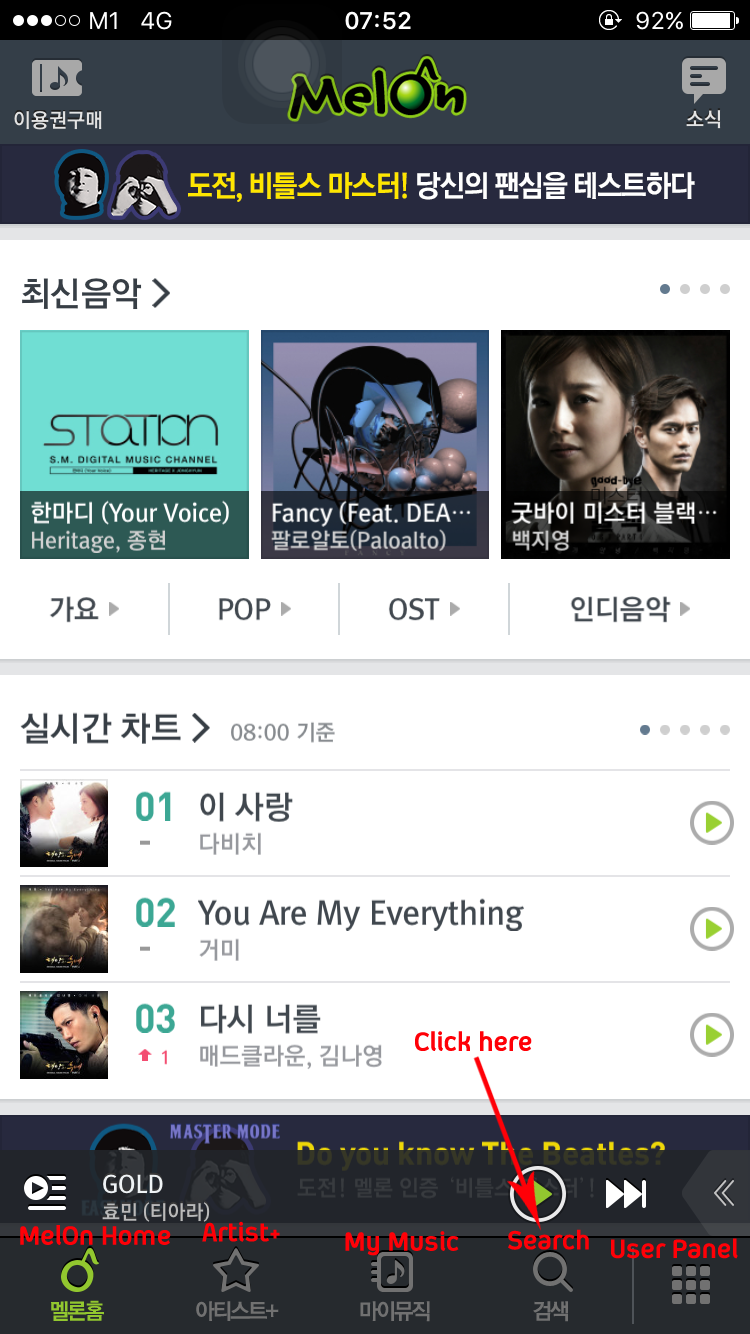Skip to the next track
The image size is (750, 1334).
click(626, 1194)
